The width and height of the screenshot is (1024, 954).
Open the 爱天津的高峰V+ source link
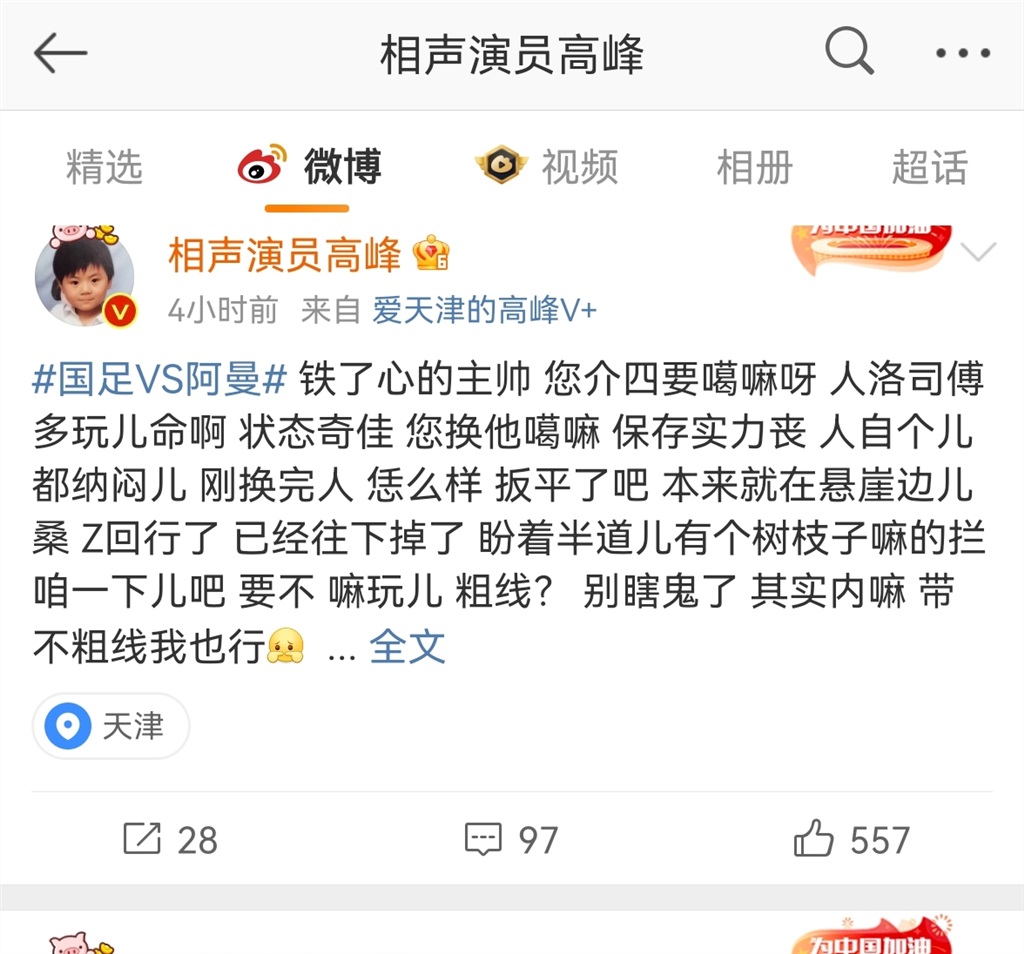[x=484, y=311]
